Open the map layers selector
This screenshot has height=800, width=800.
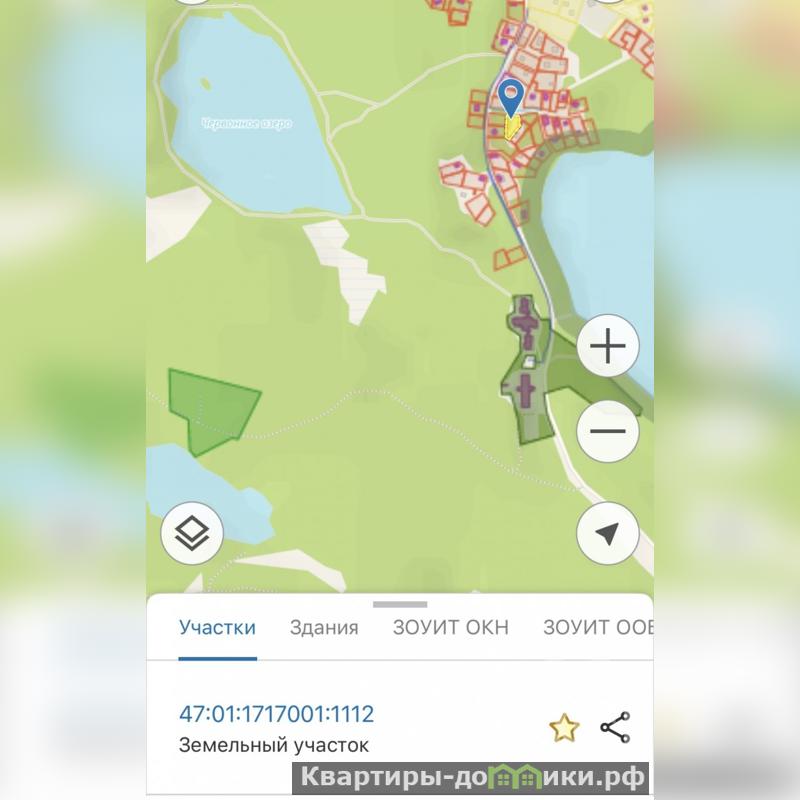pos(192,534)
